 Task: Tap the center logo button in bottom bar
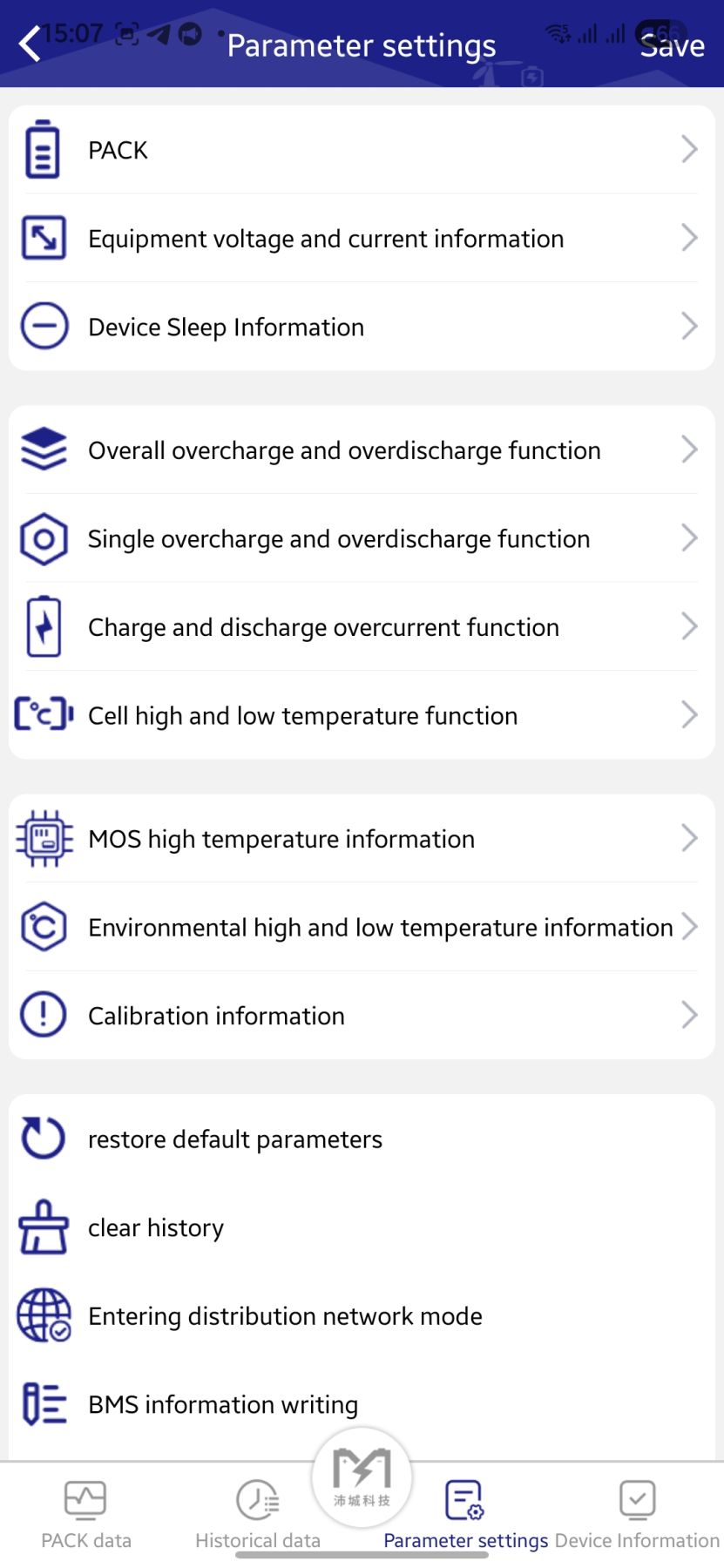click(362, 1477)
